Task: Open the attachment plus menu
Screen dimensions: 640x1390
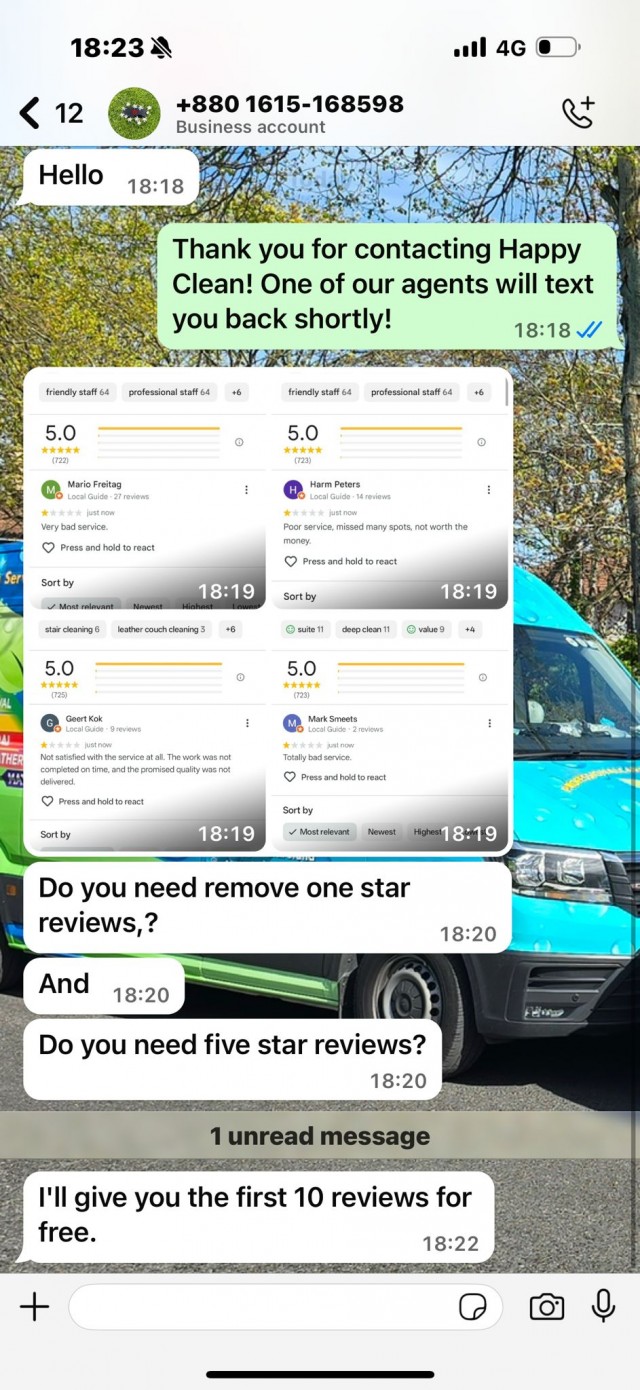Action: [34, 1306]
